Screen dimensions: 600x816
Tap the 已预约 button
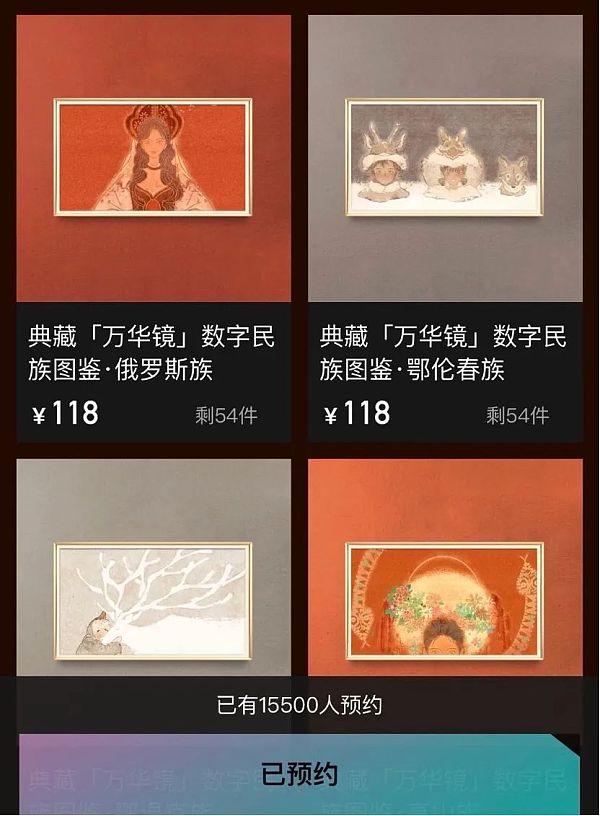tap(299, 774)
